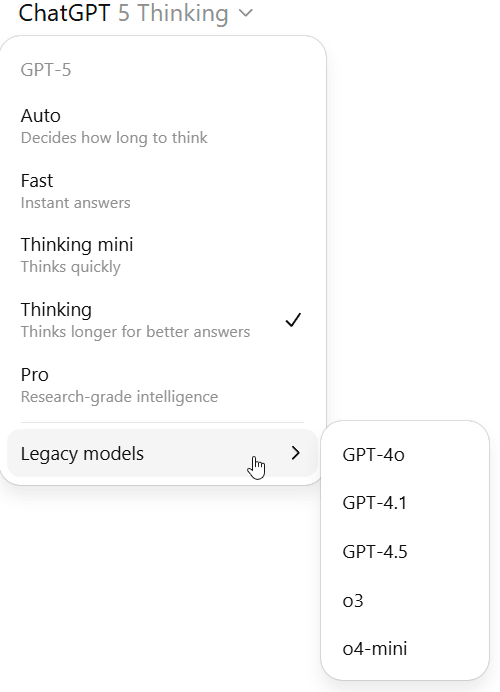Pick GPT-4o from legacy models
Screen dimensions: 500x692
405,455
